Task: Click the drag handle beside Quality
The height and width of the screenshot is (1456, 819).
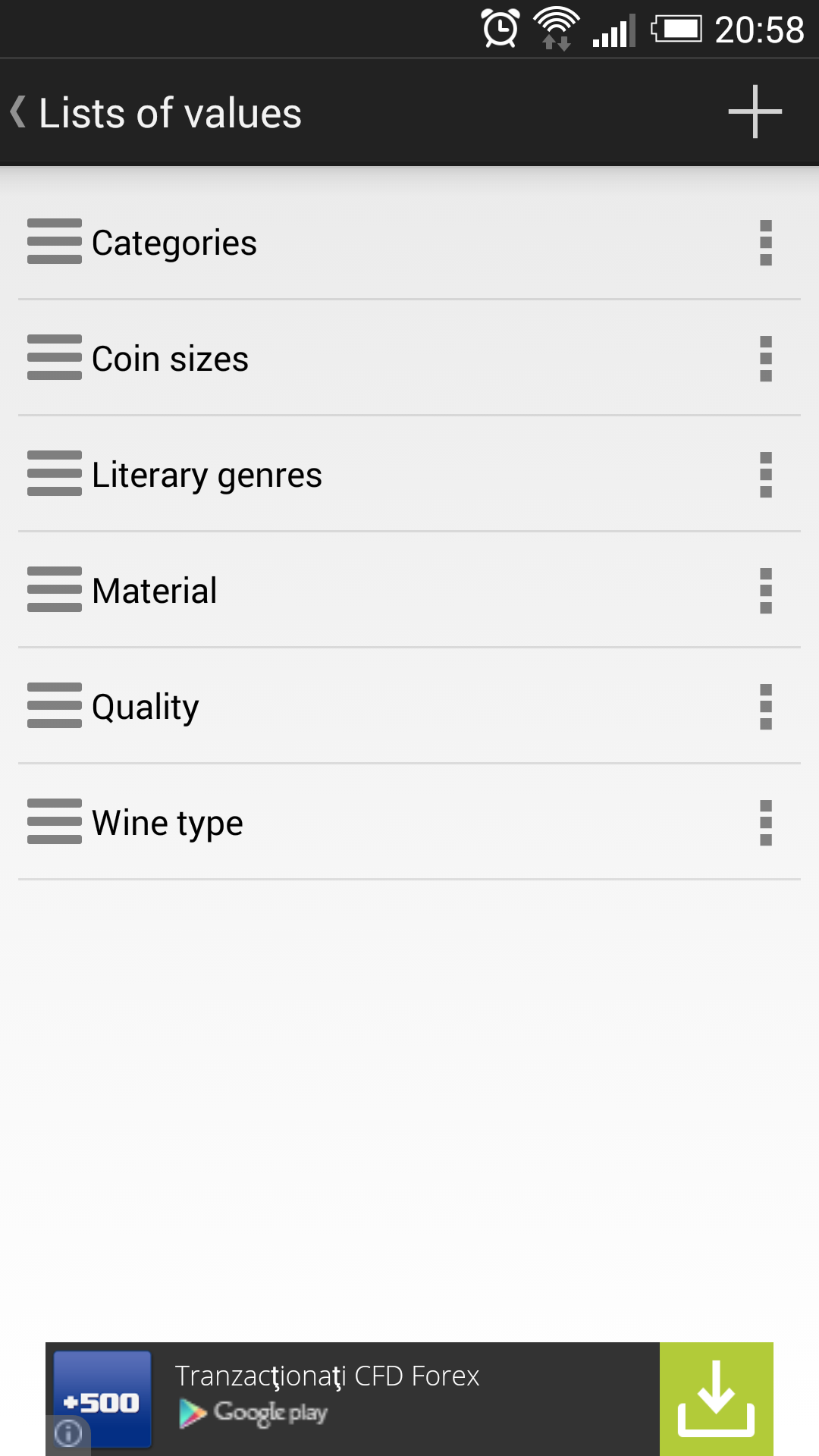Action: point(54,706)
